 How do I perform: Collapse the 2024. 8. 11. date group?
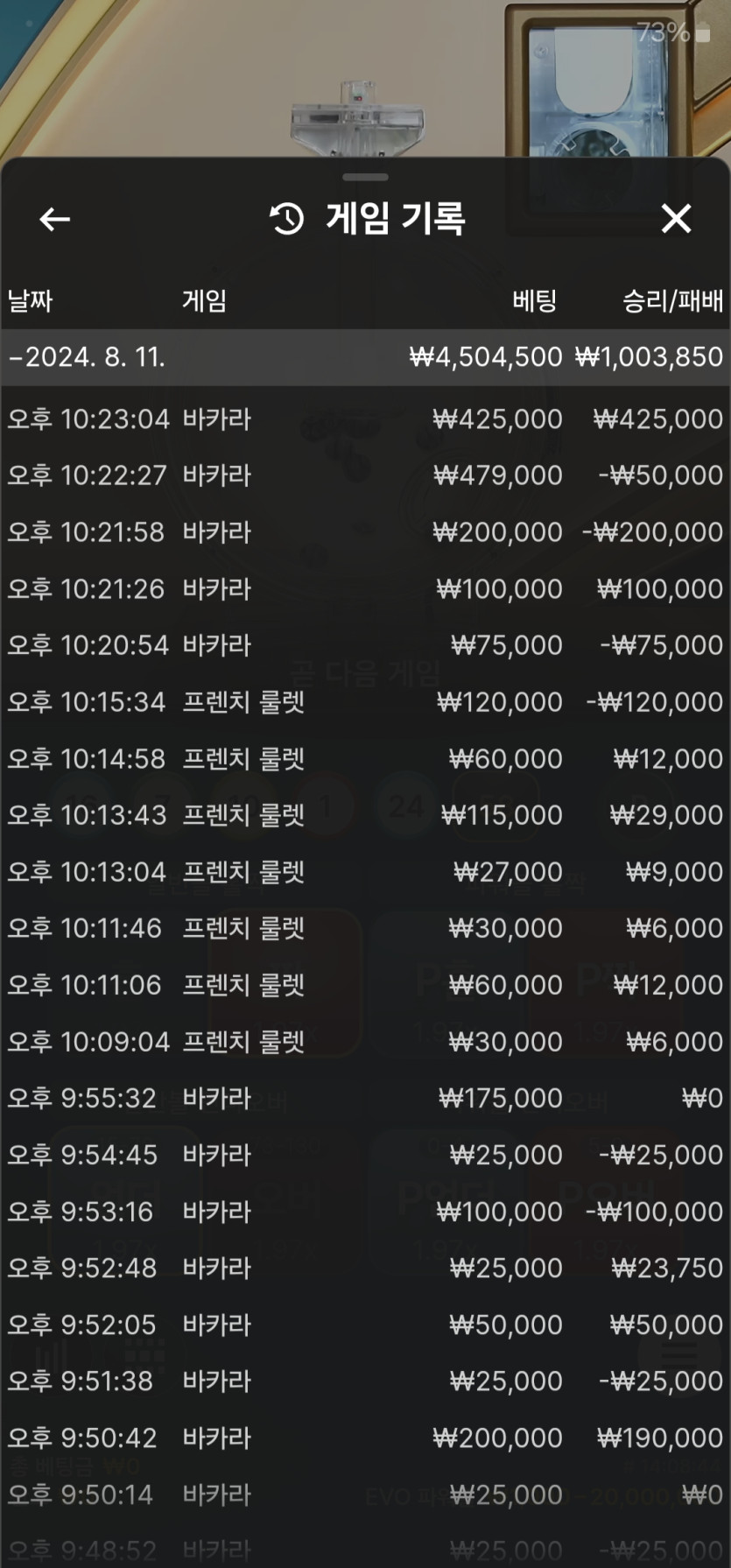click(88, 357)
